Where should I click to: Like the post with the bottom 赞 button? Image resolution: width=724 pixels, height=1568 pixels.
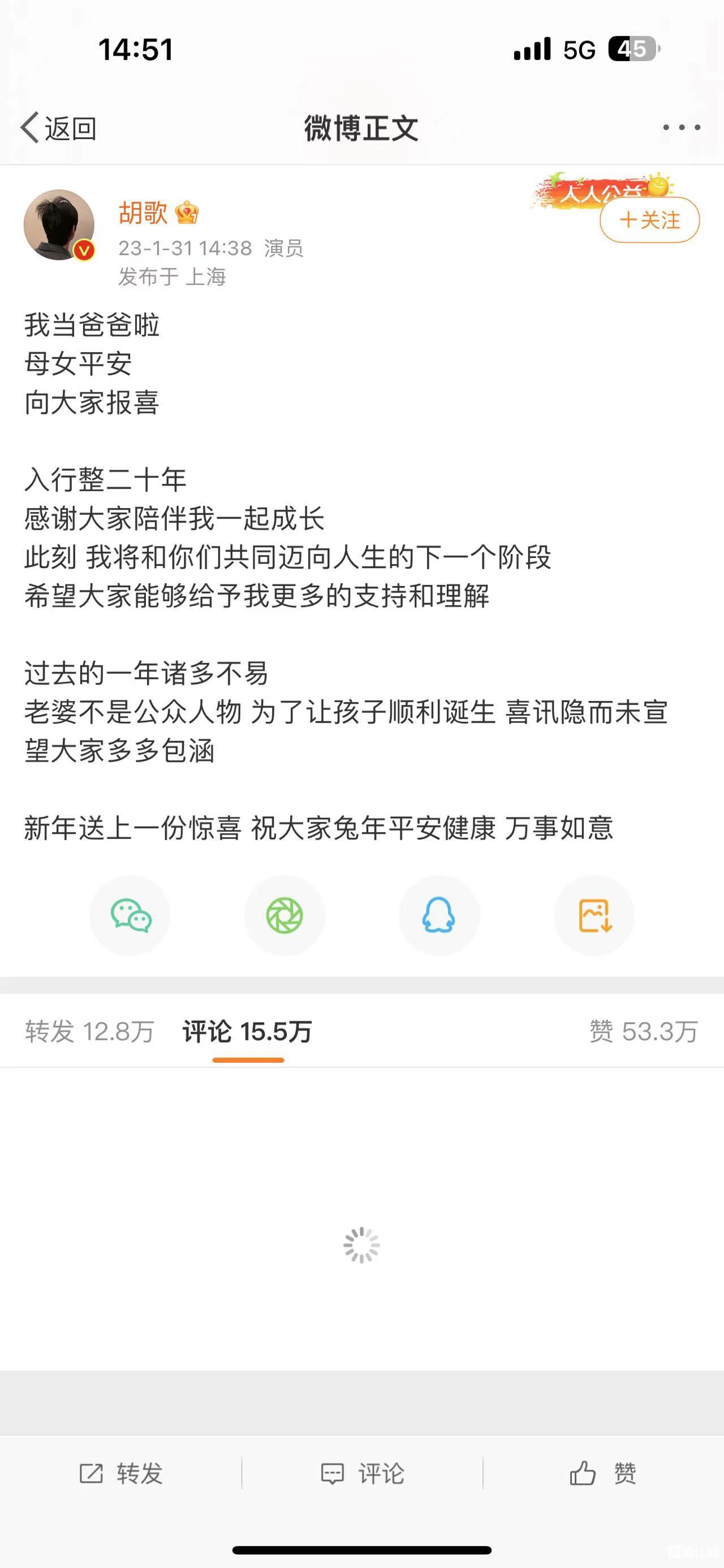click(603, 1474)
